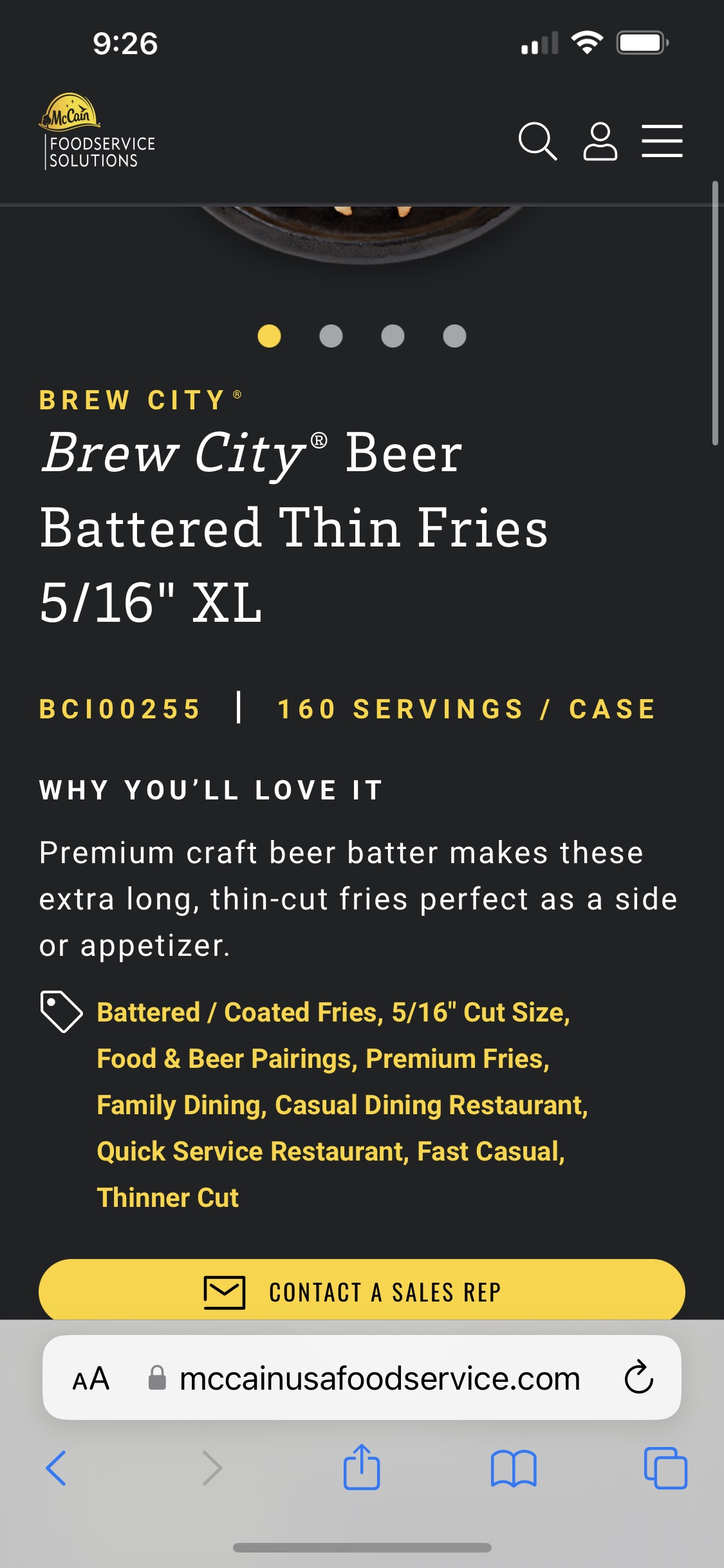This screenshot has height=1568, width=724.
Task: Open the Casual Dining Restaurant tag
Action: click(431, 1105)
